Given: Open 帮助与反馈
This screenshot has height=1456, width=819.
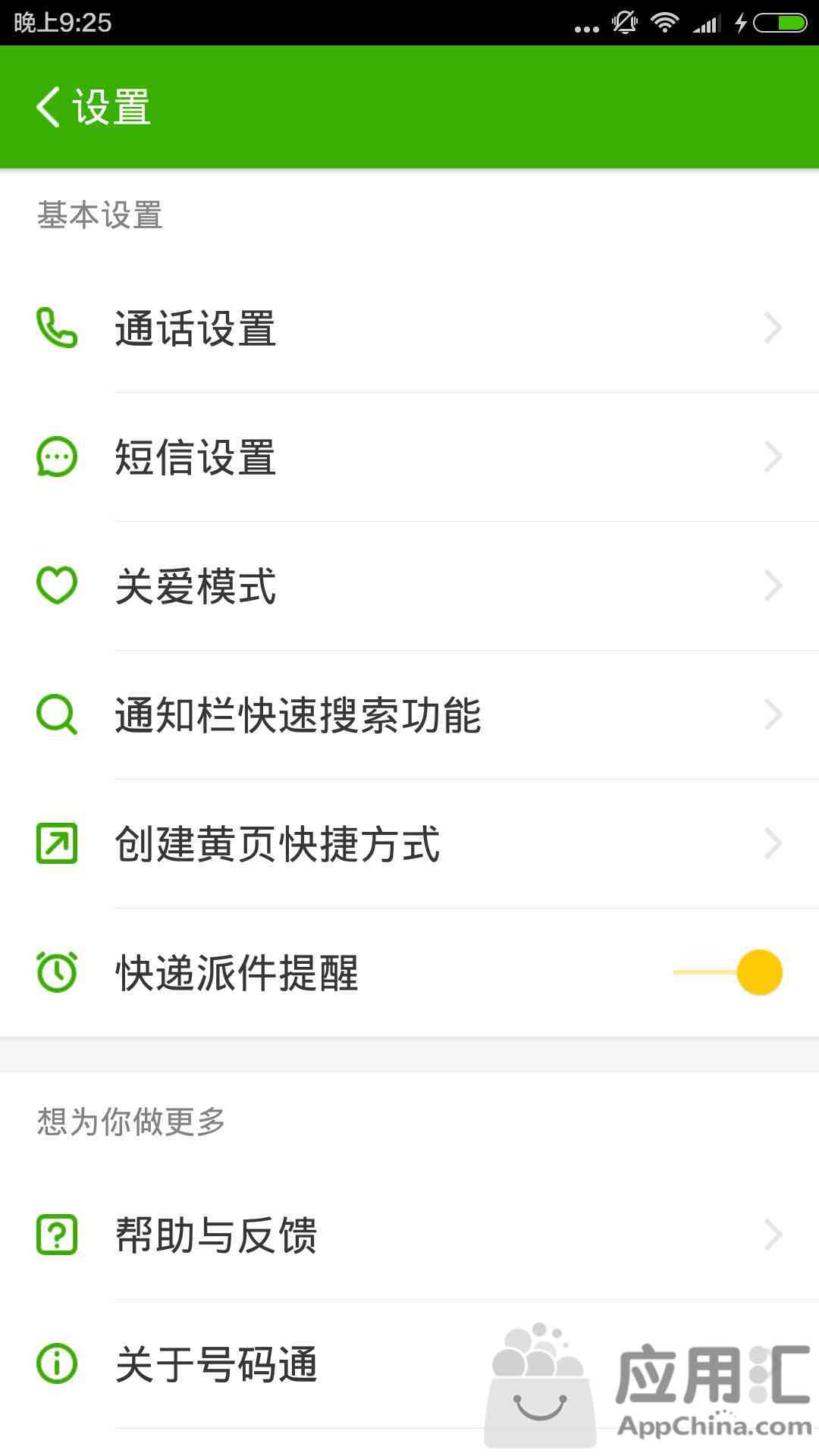Looking at the screenshot, I should click(409, 1235).
